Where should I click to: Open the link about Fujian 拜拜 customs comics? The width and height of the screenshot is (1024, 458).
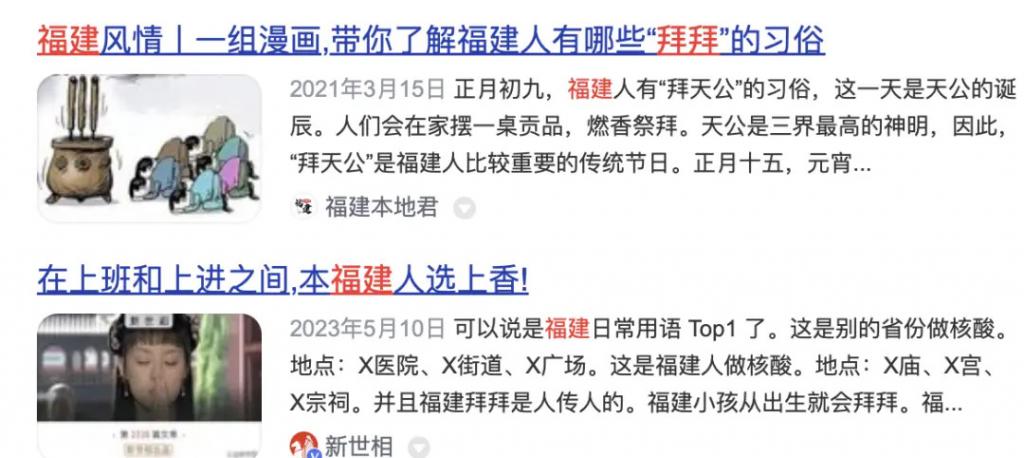point(430,41)
